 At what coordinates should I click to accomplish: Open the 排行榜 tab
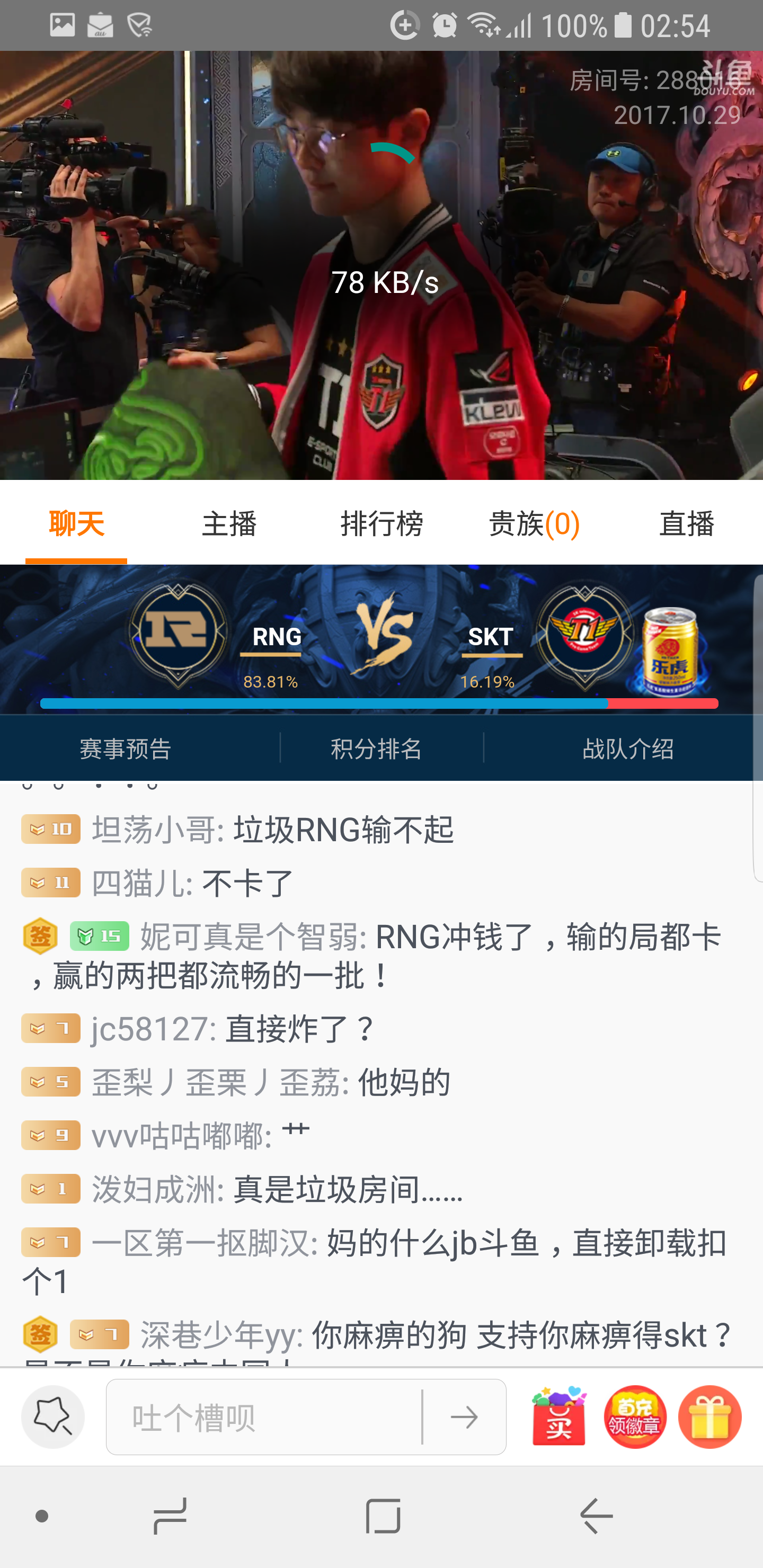[x=381, y=523]
